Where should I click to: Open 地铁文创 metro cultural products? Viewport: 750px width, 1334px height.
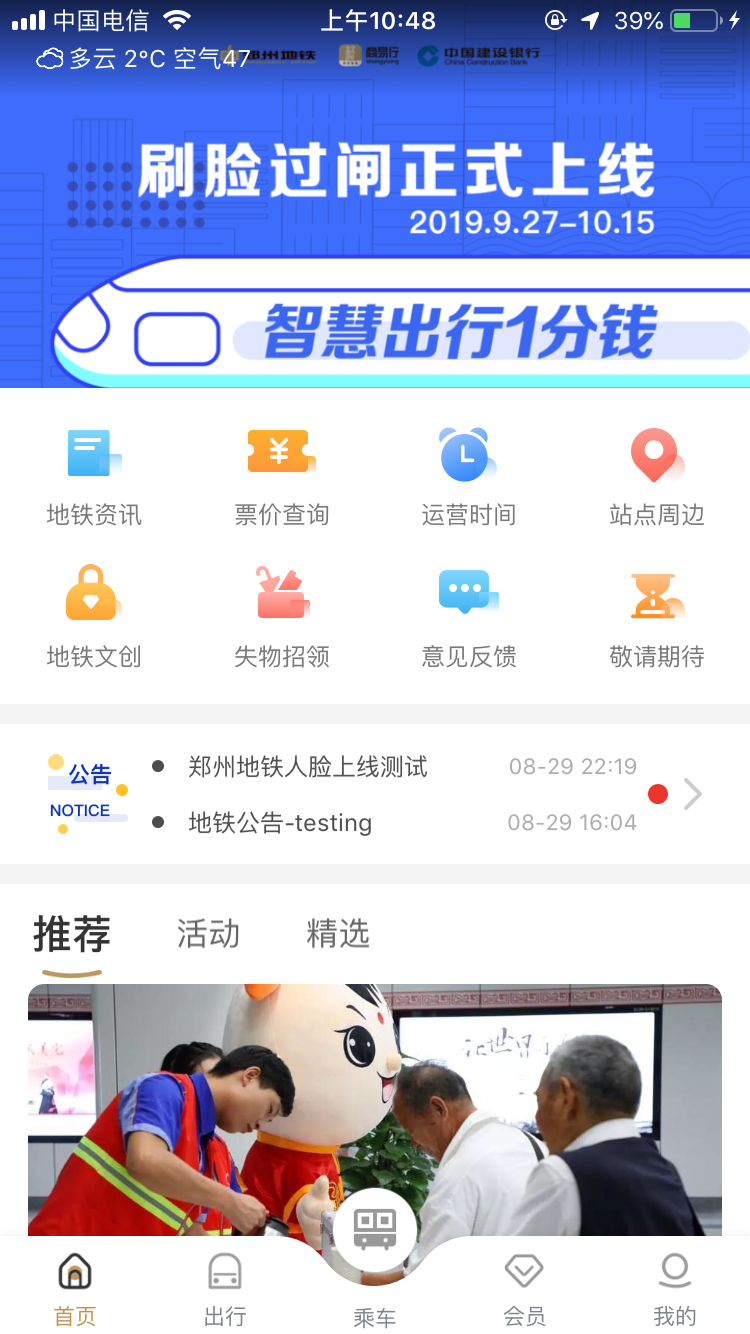pyautogui.click(x=94, y=617)
